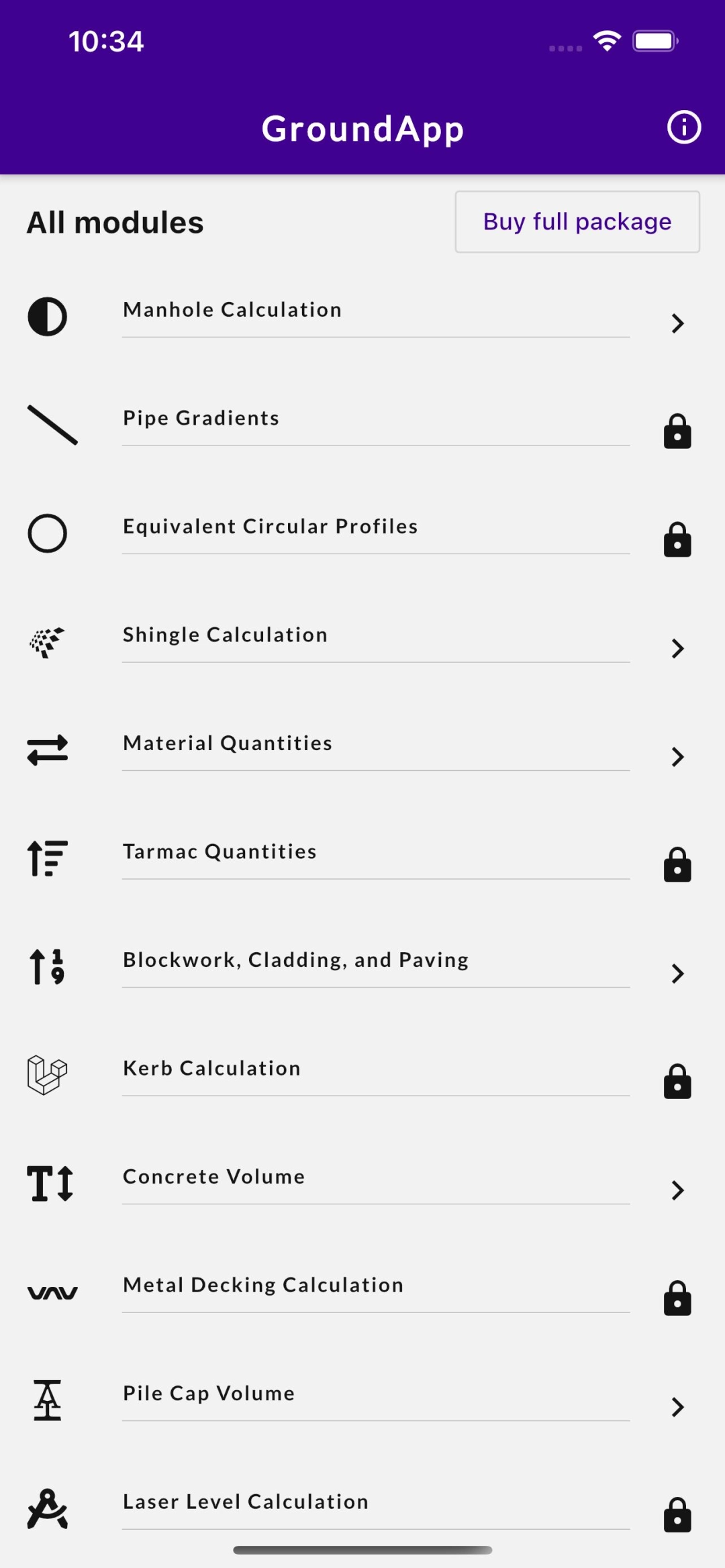Open Blockwork, Cladding, and Paving
Image resolution: width=725 pixels, height=1568 pixels.
coord(362,967)
